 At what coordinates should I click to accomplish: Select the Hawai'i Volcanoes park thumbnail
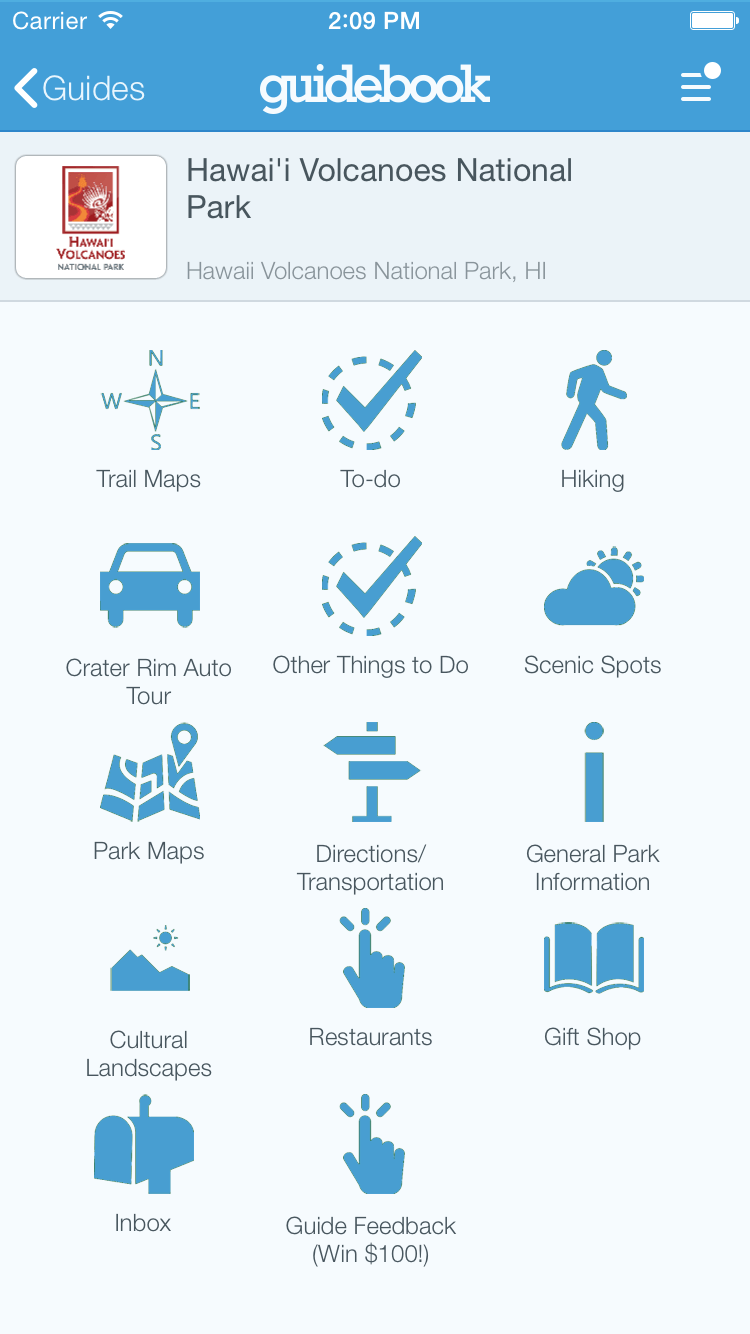90,216
